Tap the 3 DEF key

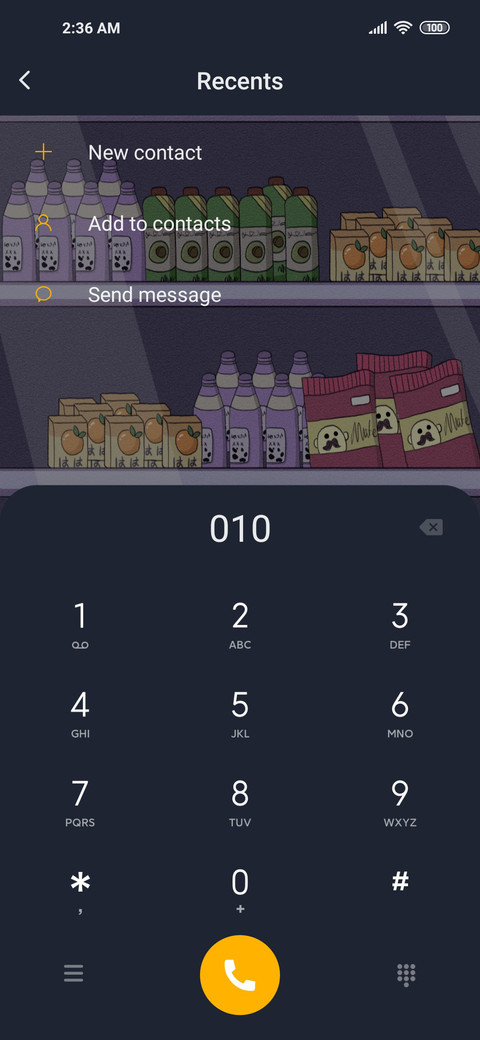[x=400, y=625]
